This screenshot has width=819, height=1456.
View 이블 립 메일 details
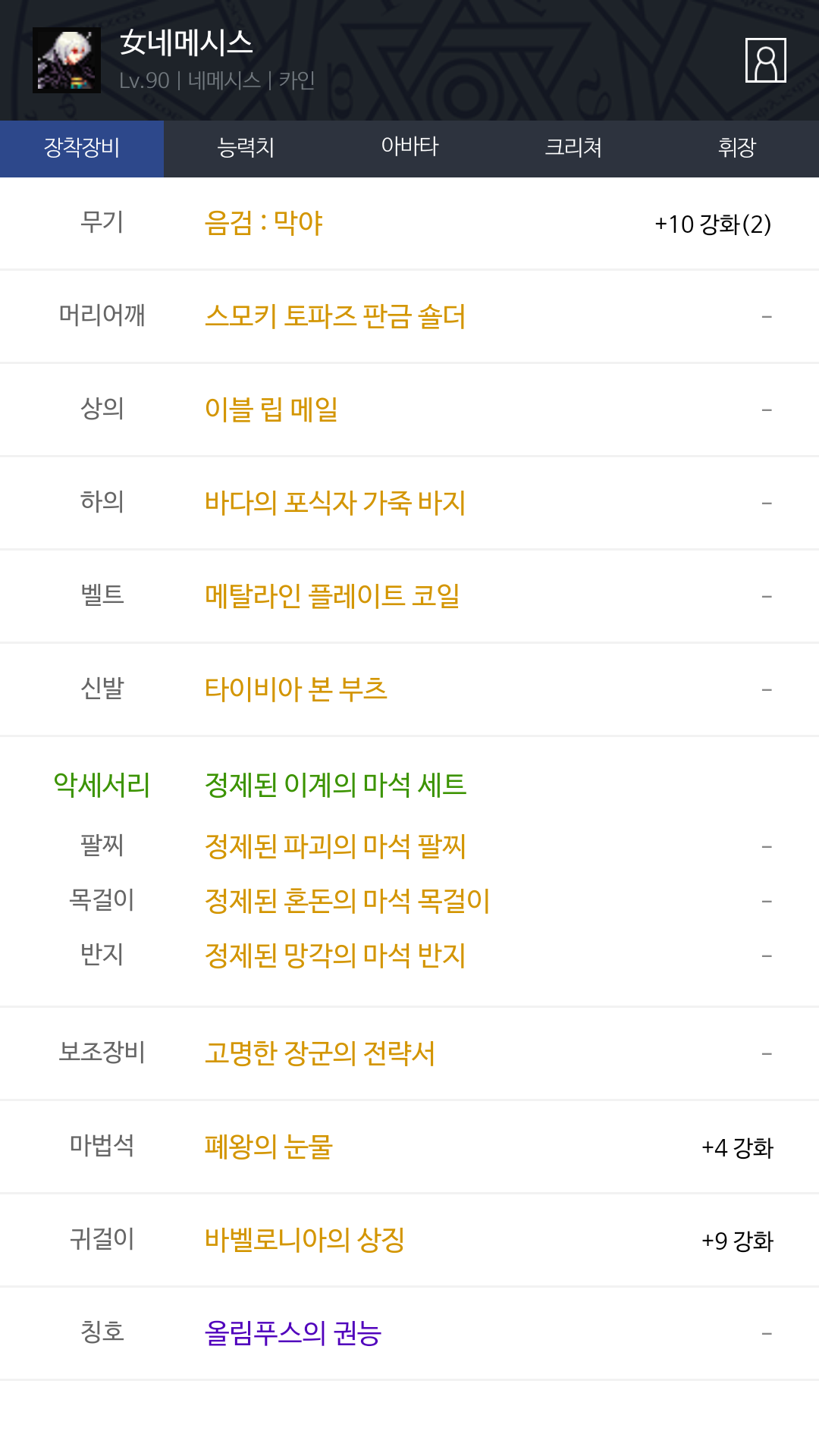(x=271, y=409)
